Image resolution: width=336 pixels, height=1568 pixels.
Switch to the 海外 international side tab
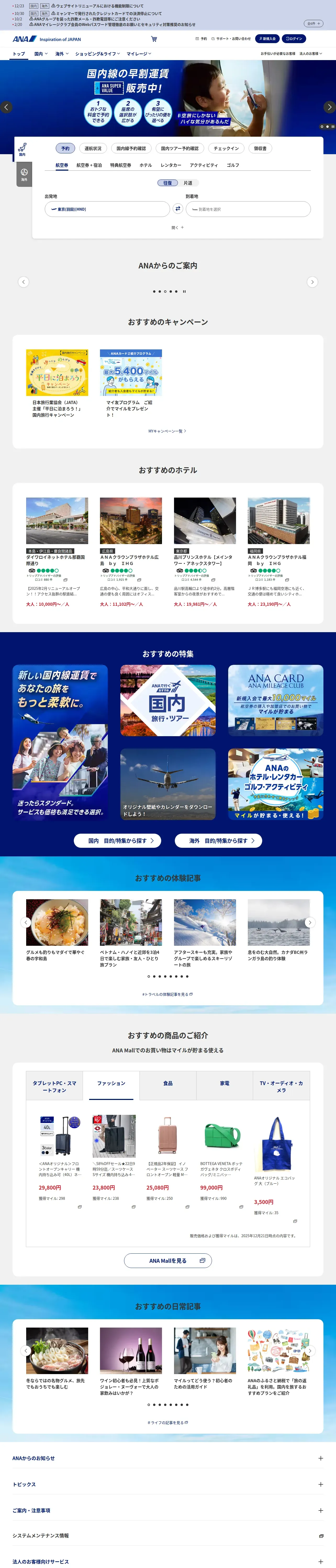coord(24,175)
